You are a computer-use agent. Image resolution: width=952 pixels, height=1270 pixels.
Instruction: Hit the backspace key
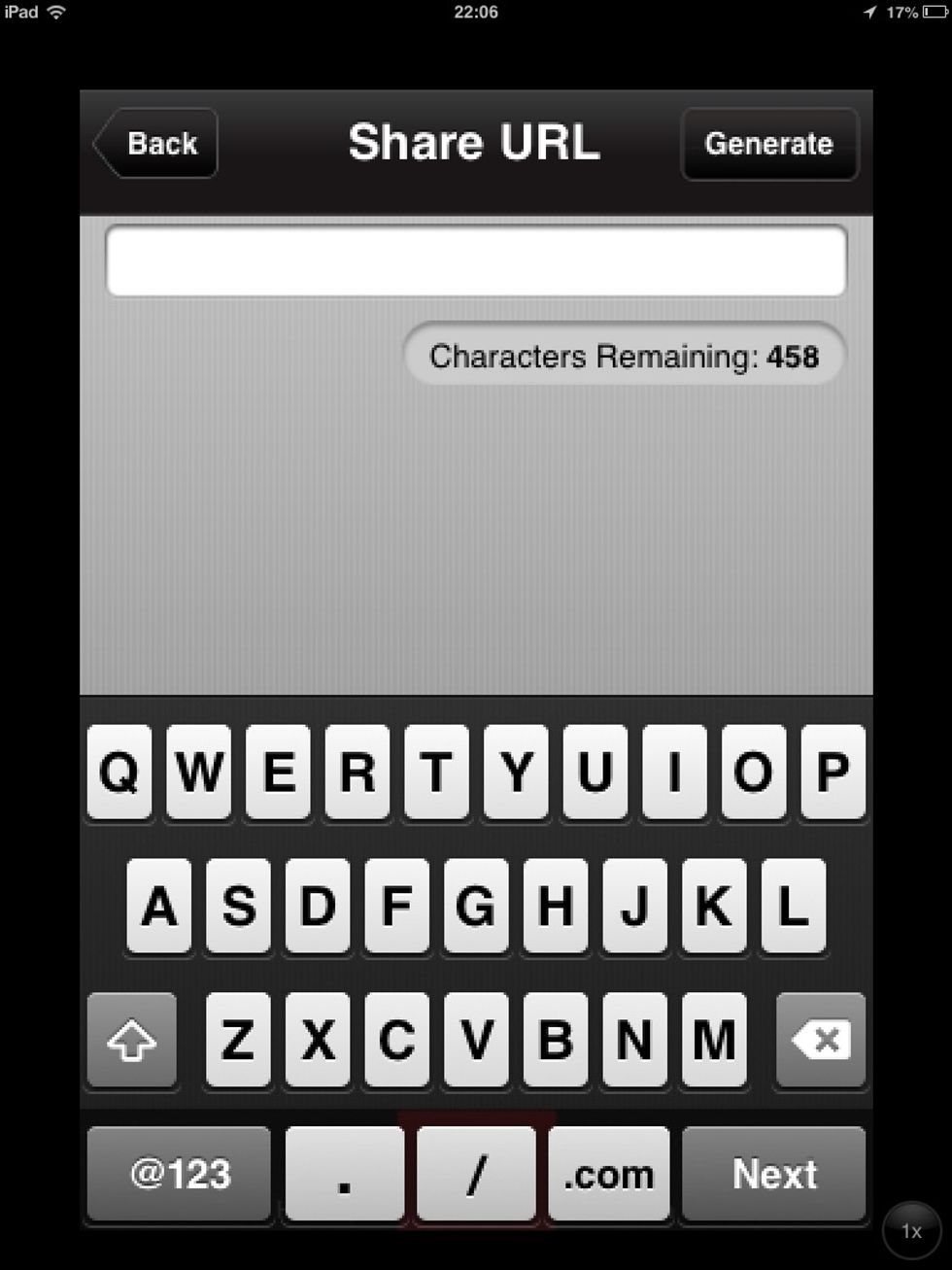[820, 1040]
